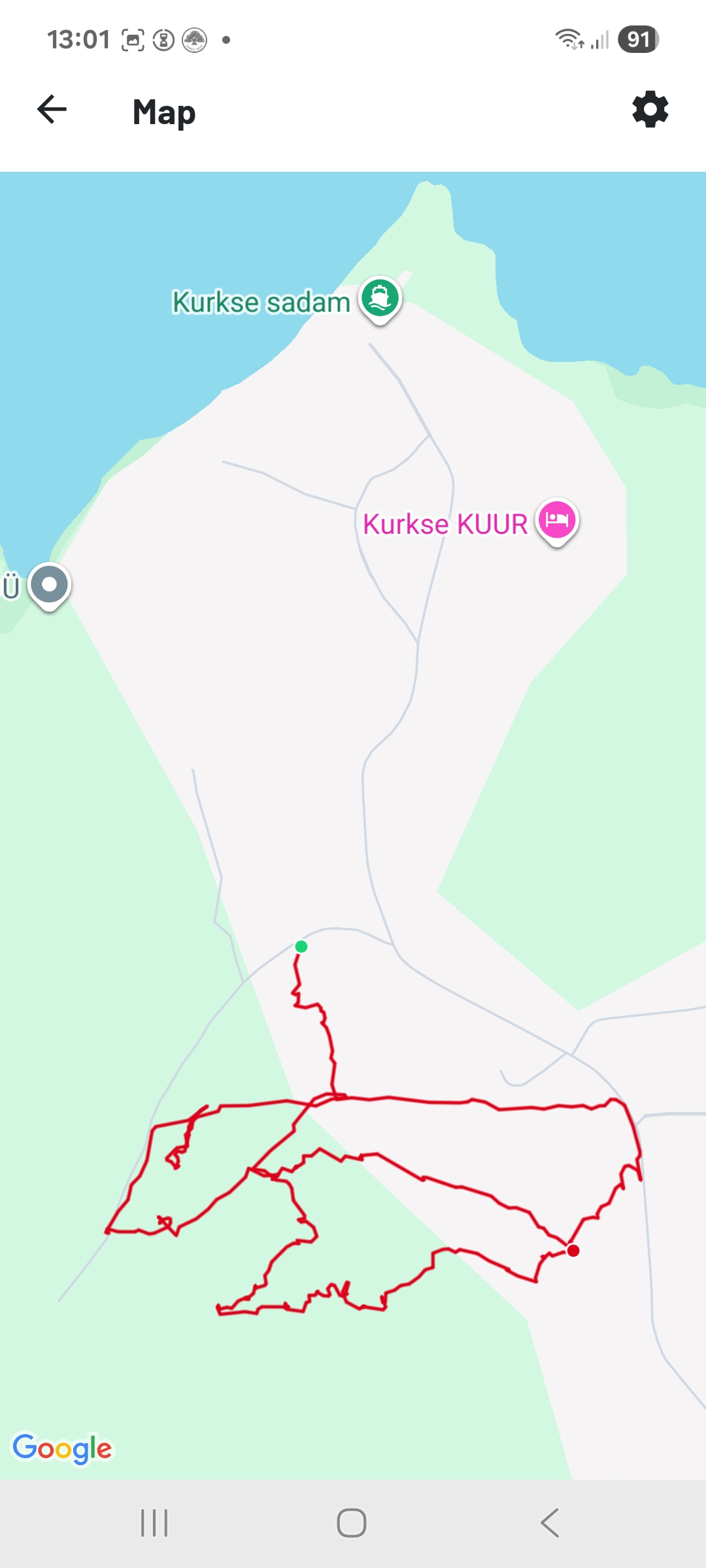706x1568 pixels.
Task: Open the Kurkse KUUR lodging marker
Action: [557, 521]
